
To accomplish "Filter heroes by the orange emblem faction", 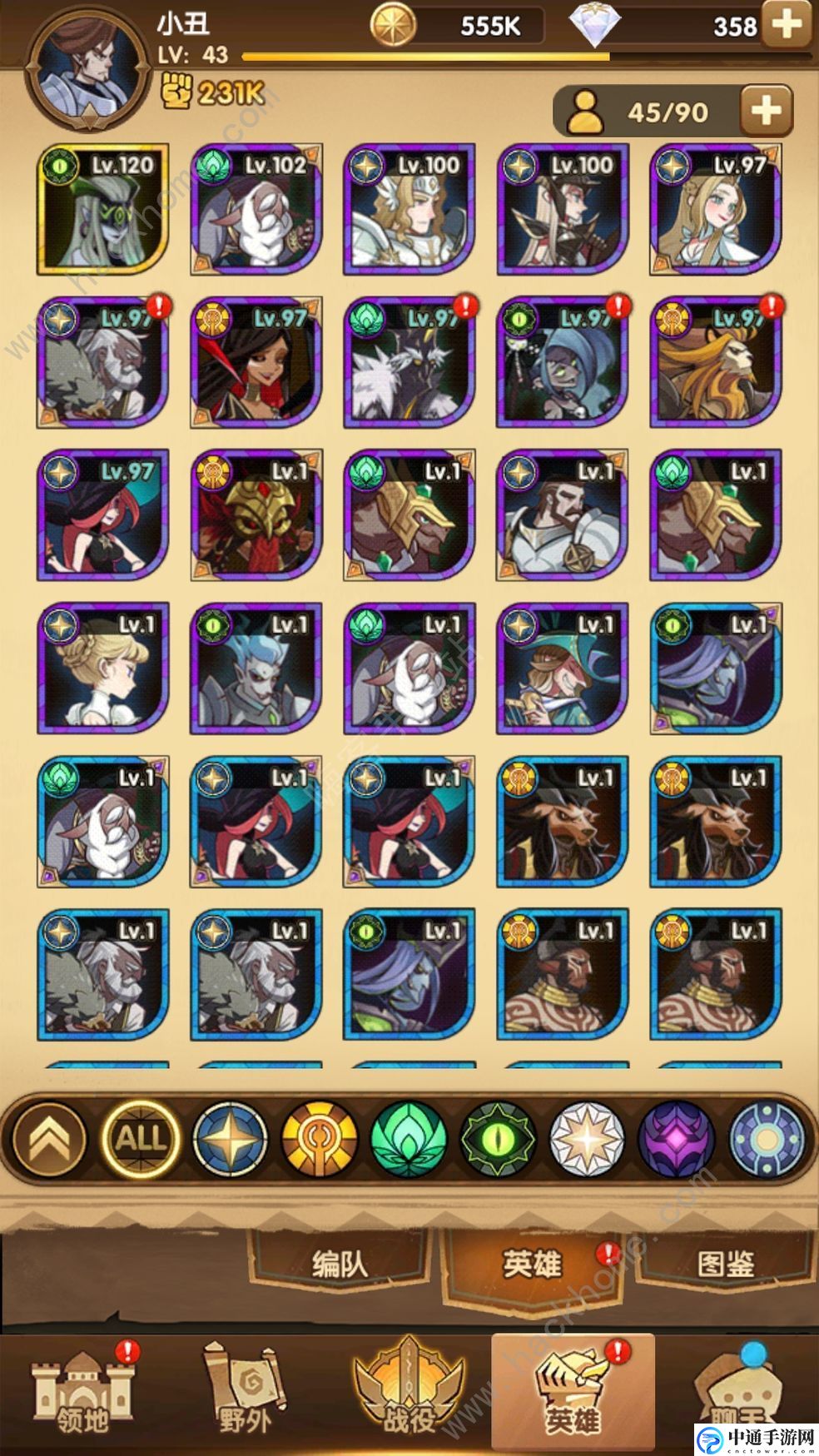I will coord(319,1140).
